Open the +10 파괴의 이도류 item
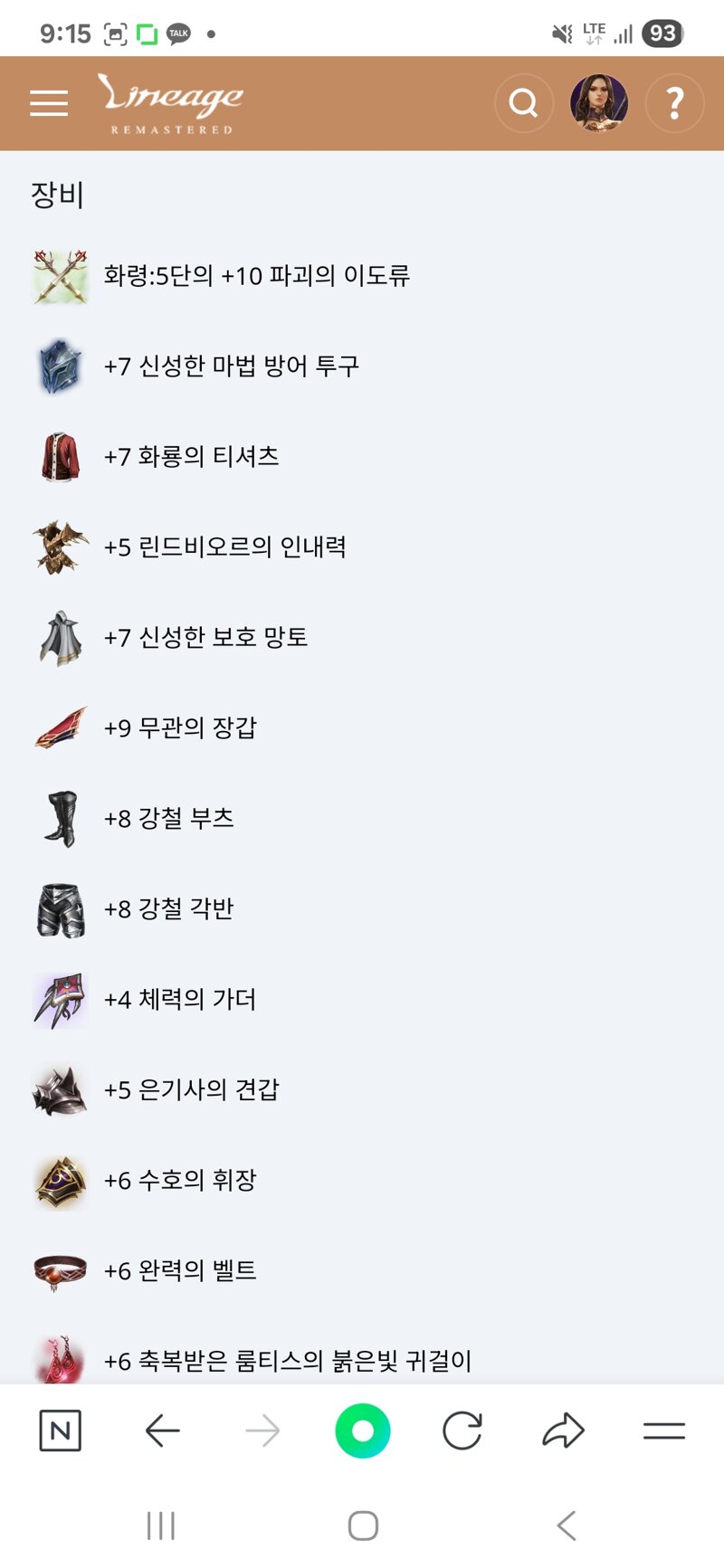This screenshot has height=1568, width=724. coord(256,275)
